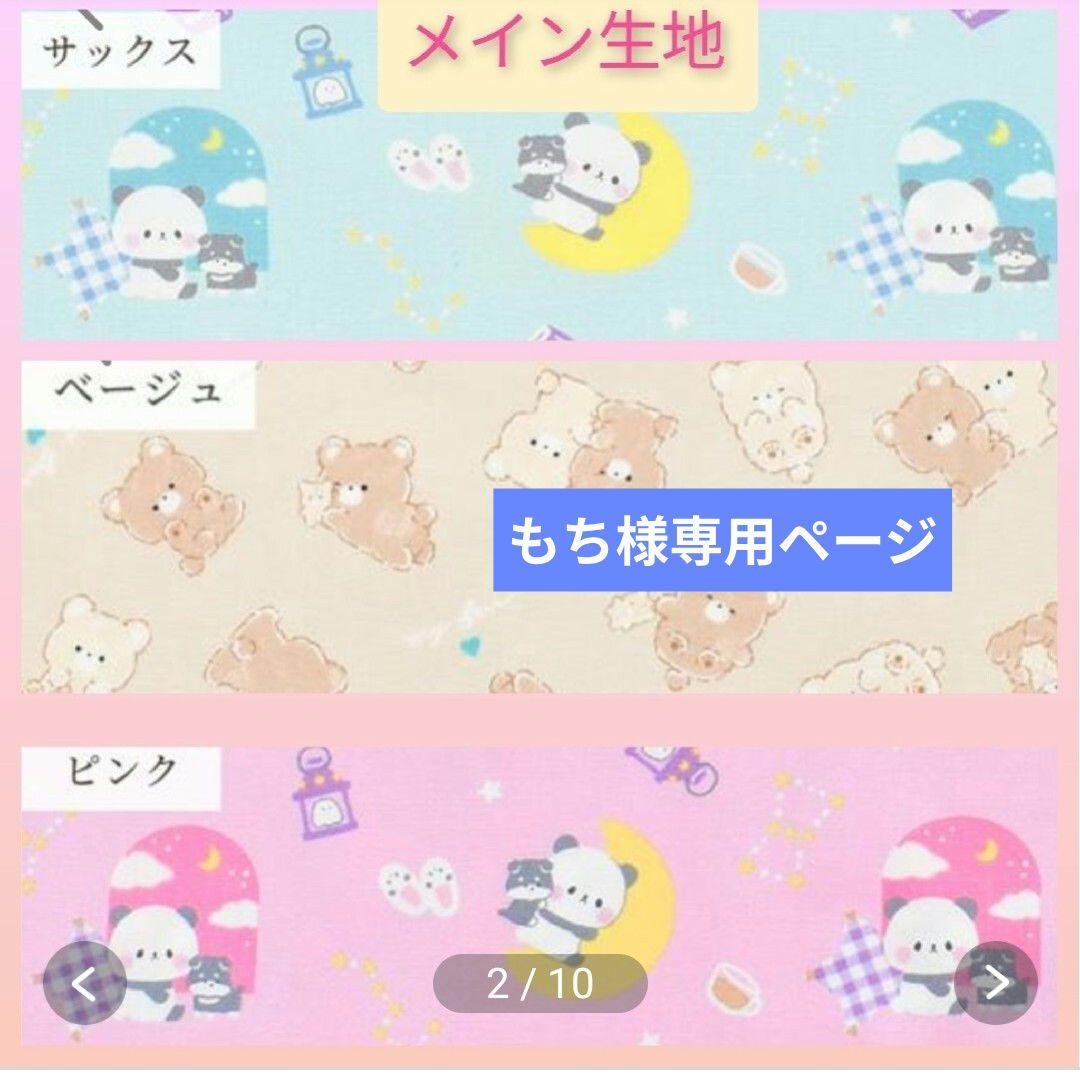Go to the previous image
This screenshot has width=1080, height=1080.
pos(85,984)
